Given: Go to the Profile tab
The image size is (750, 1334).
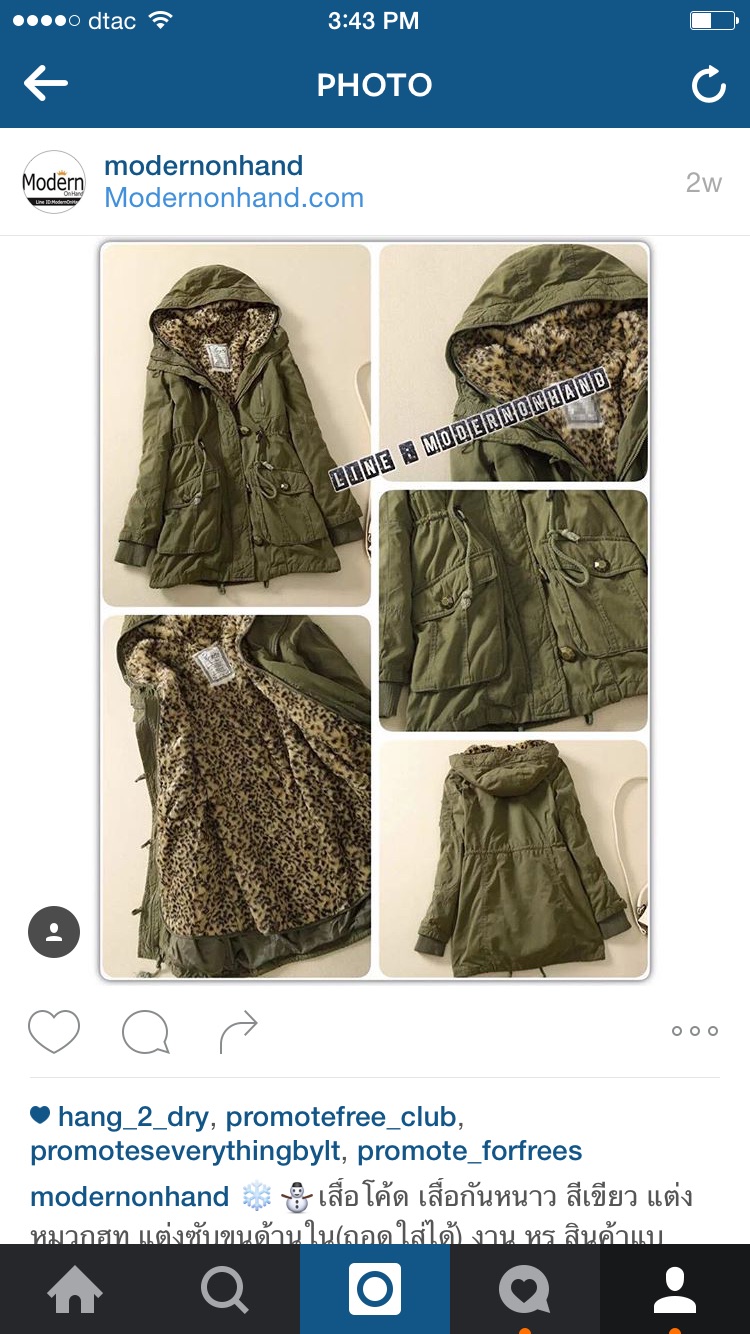Looking at the screenshot, I should coord(675,1290).
